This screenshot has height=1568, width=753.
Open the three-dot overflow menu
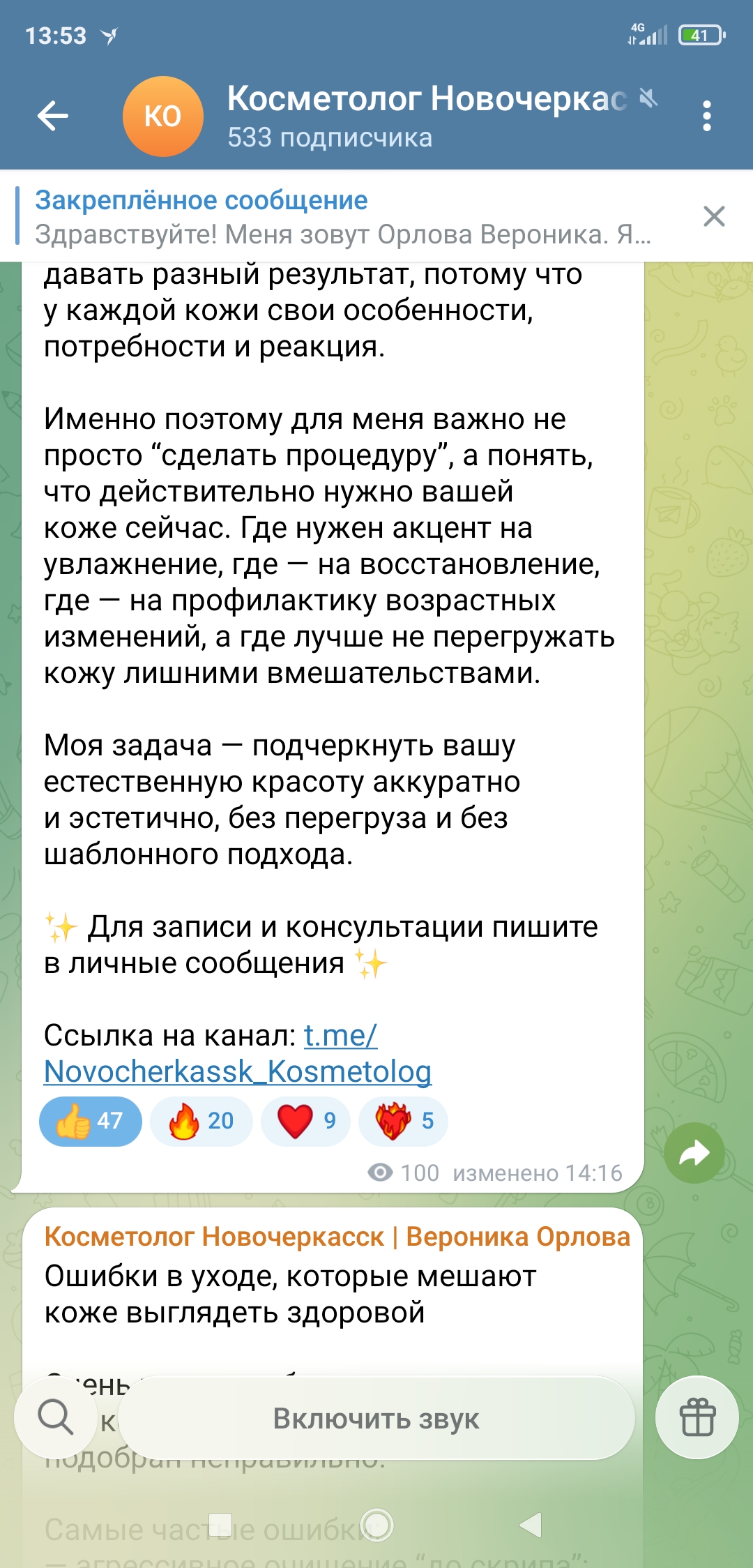706,116
